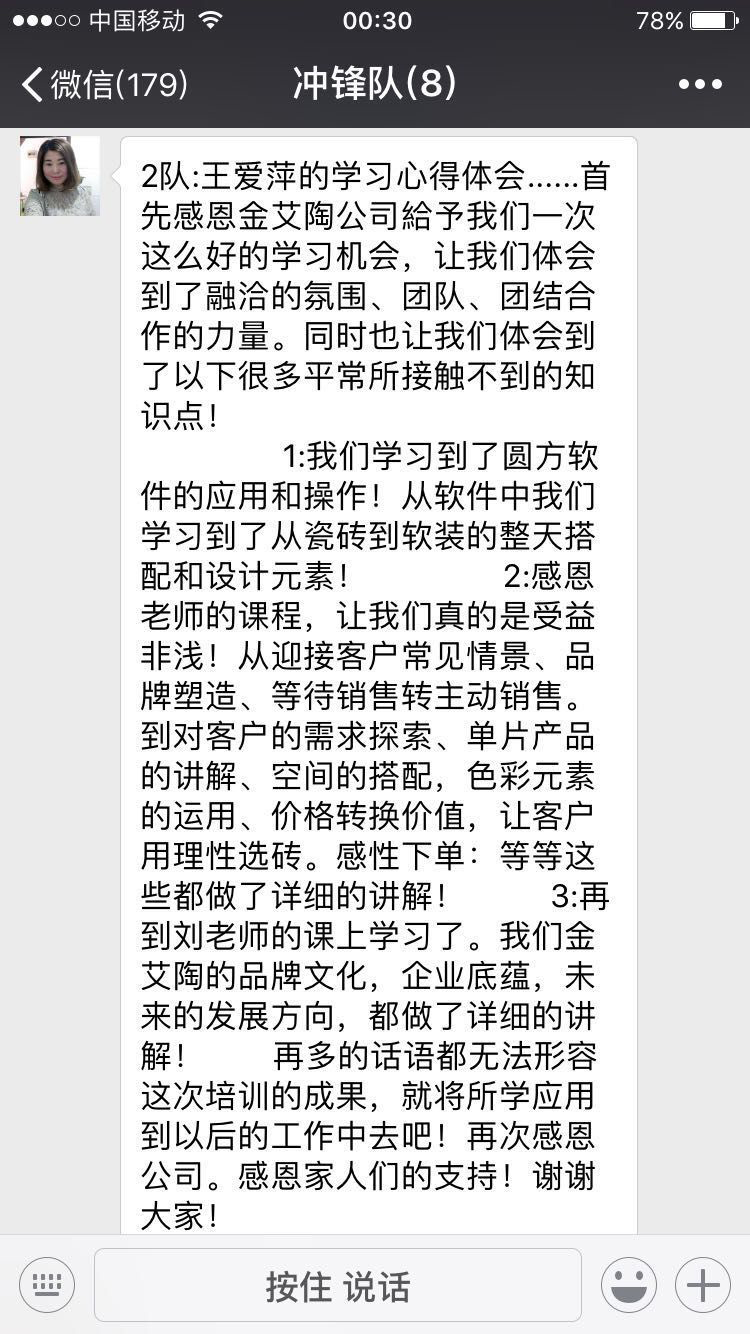Screen dimensions: 750x1334
Task: Open the plus attachment menu
Action: click(703, 1285)
